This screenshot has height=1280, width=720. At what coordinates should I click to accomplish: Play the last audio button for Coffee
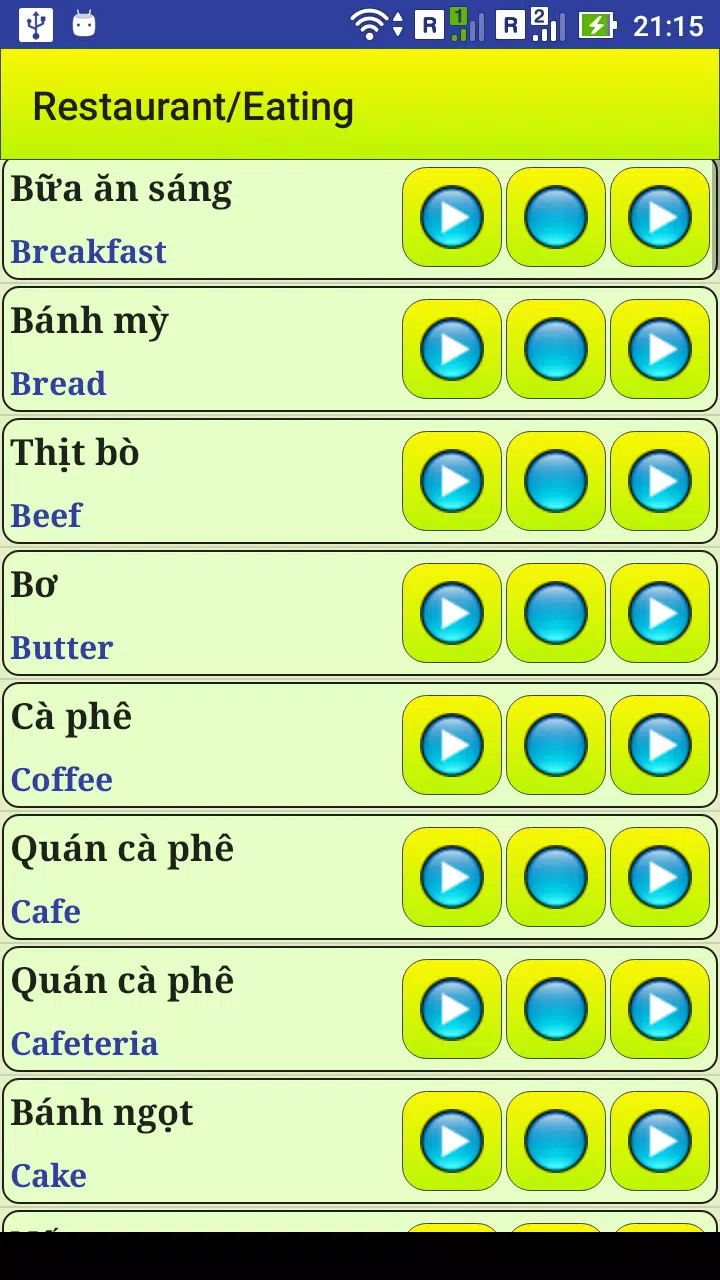[660, 745]
